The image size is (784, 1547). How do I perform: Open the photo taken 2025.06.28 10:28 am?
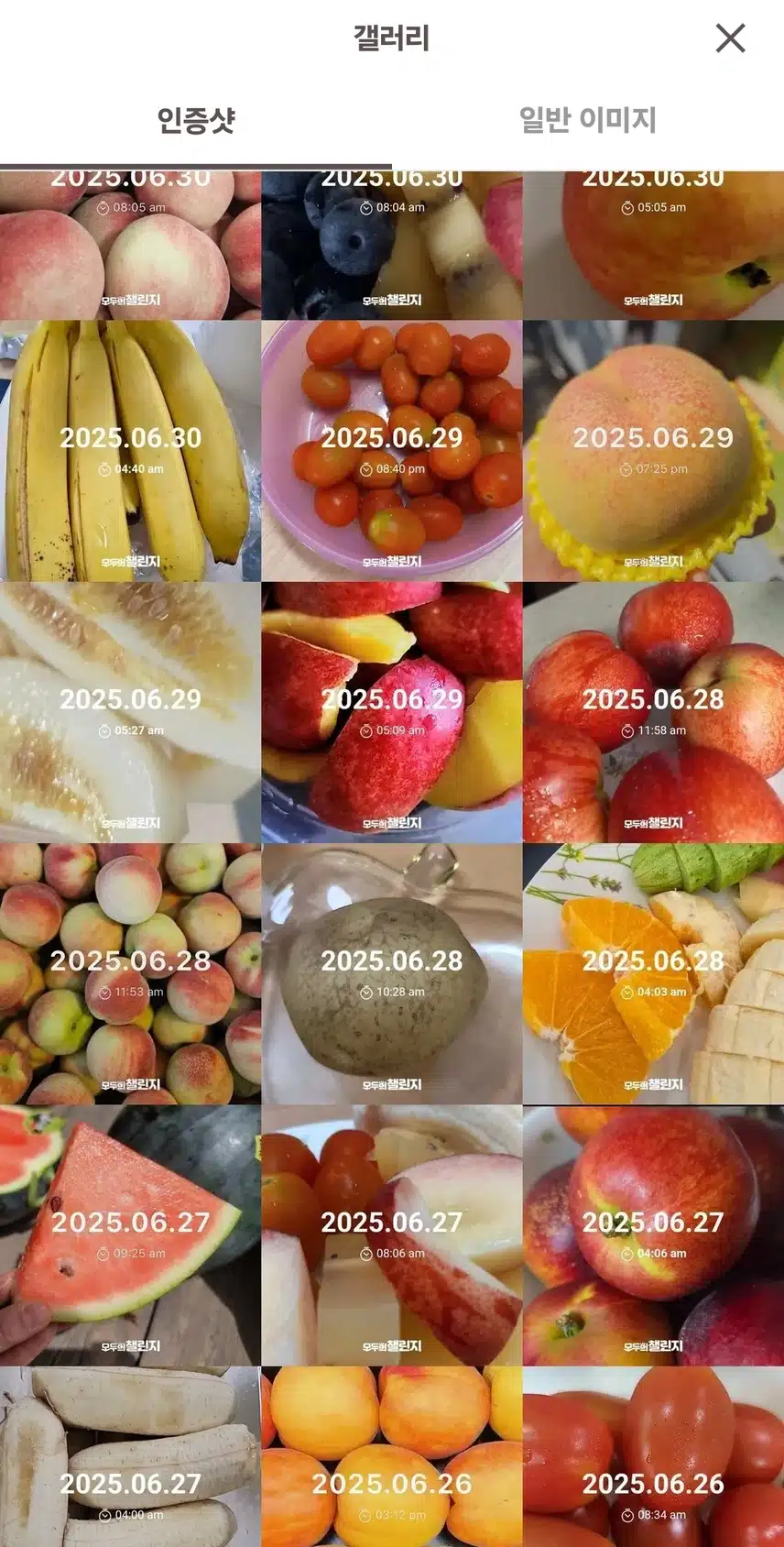pyautogui.click(x=392, y=973)
